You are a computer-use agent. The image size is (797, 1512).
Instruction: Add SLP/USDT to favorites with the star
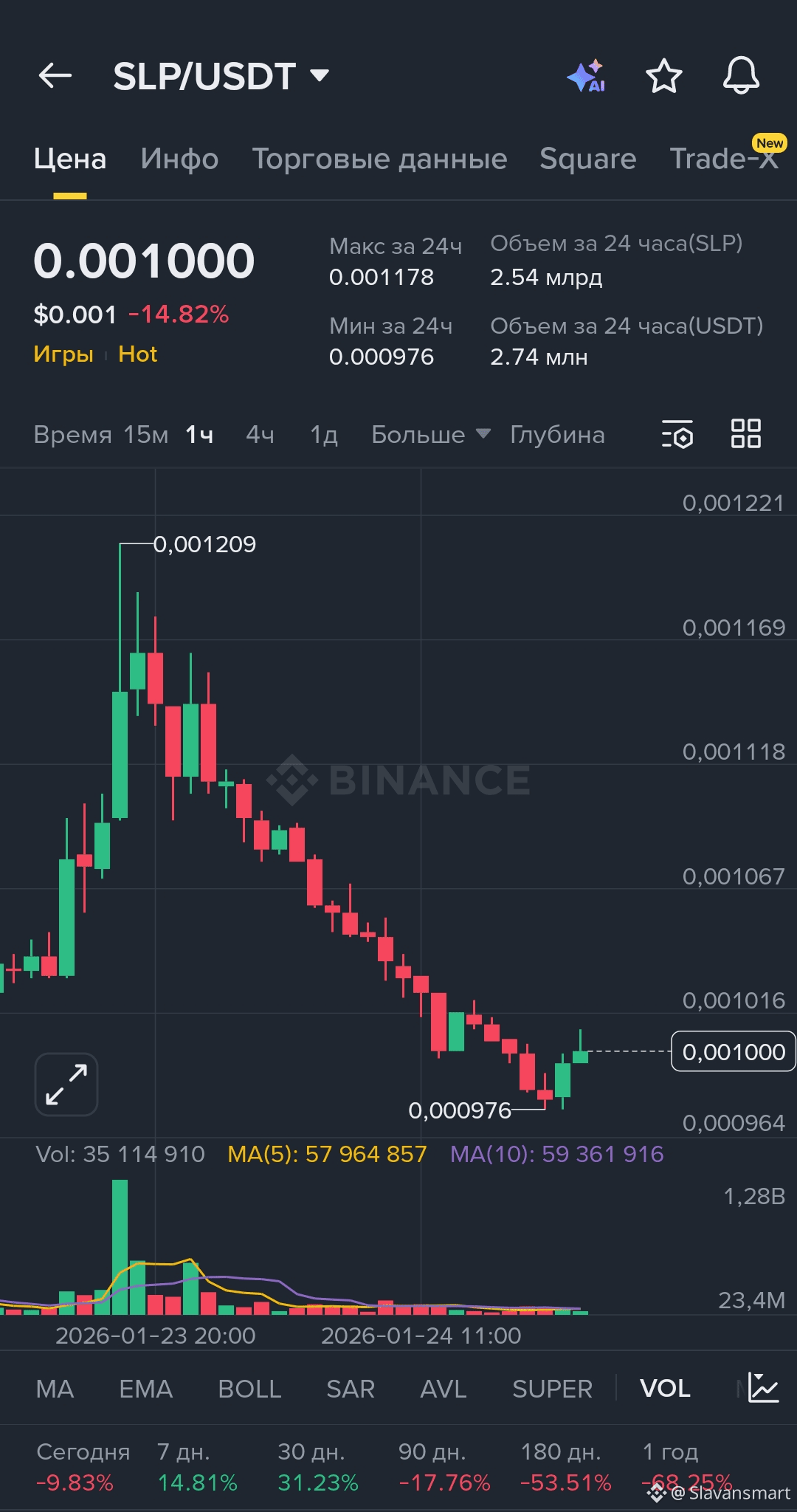tap(663, 76)
